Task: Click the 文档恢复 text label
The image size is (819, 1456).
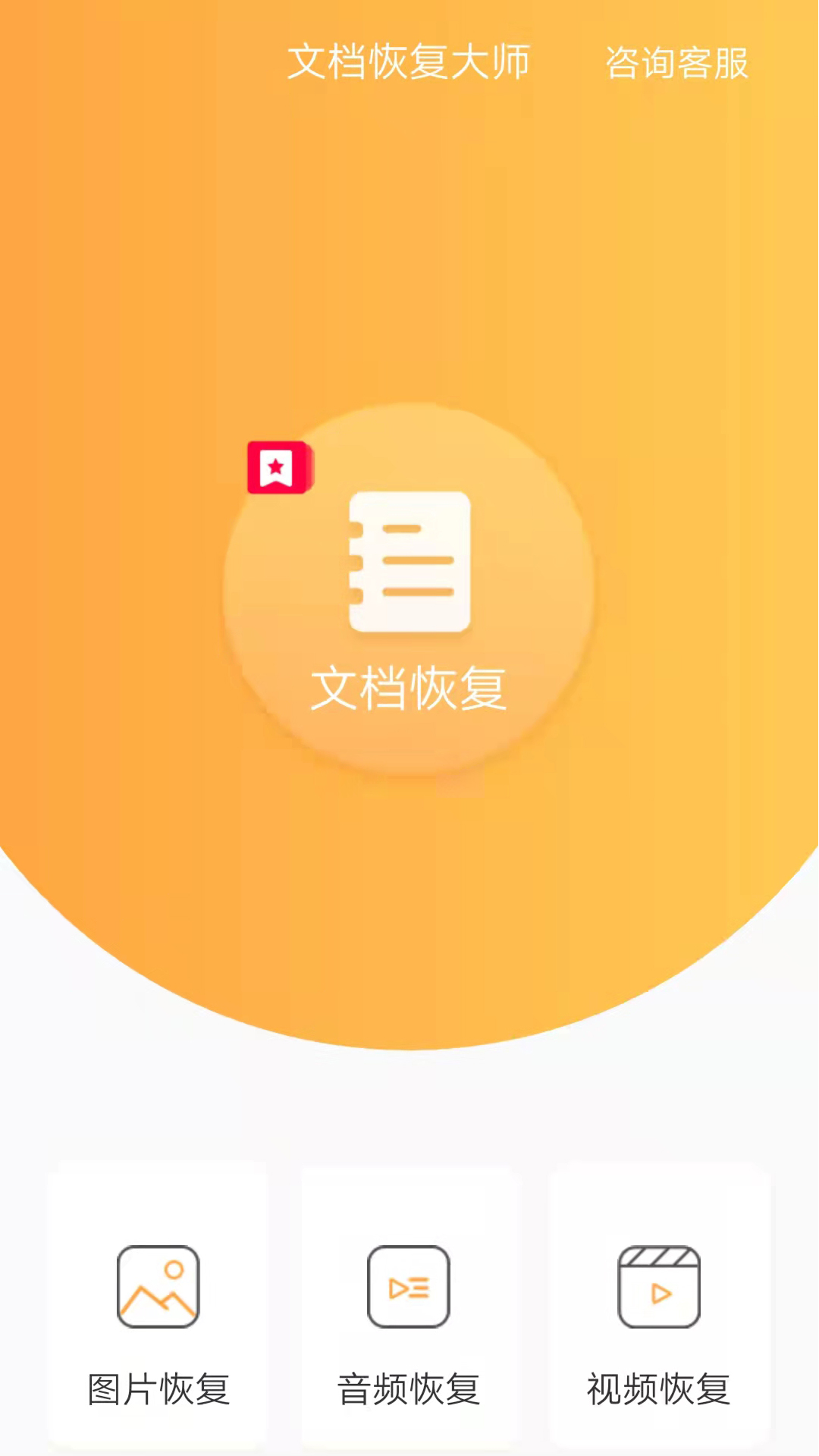Action: tap(409, 686)
